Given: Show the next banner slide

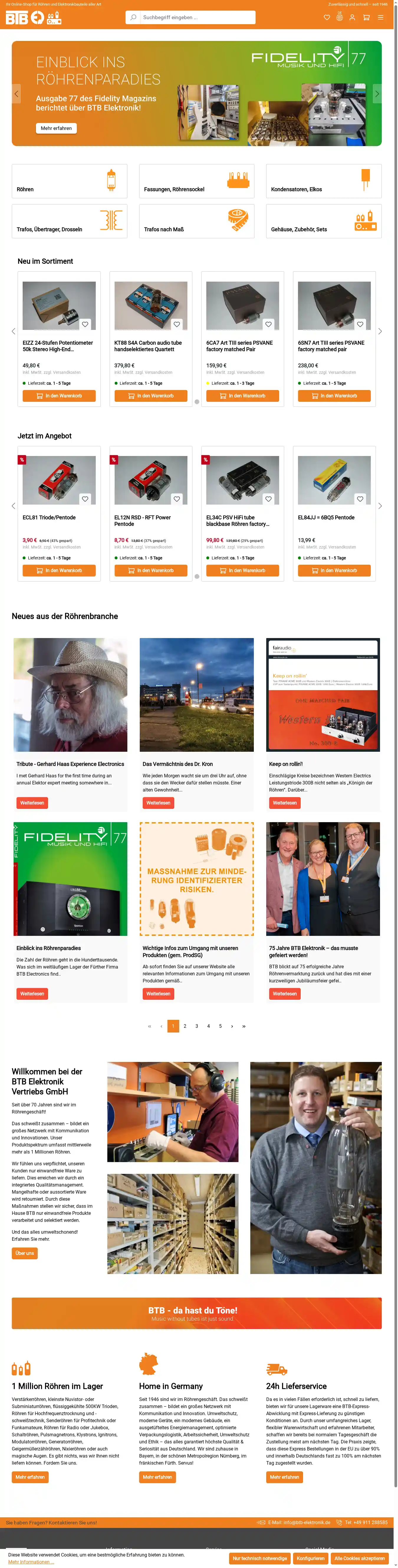Looking at the screenshot, I should pyautogui.click(x=377, y=94).
